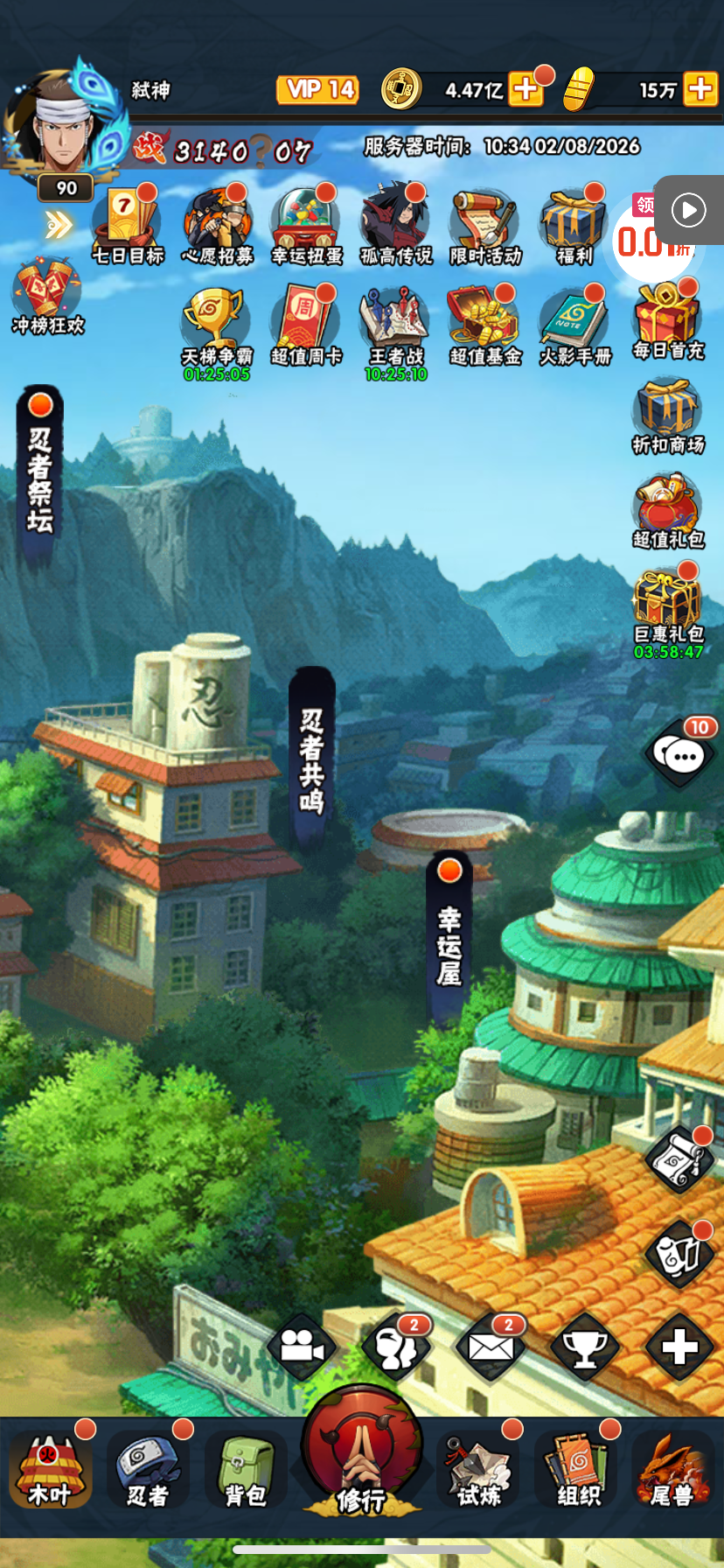Open the mail envelope icon
The height and width of the screenshot is (1568, 724).
[490, 1347]
